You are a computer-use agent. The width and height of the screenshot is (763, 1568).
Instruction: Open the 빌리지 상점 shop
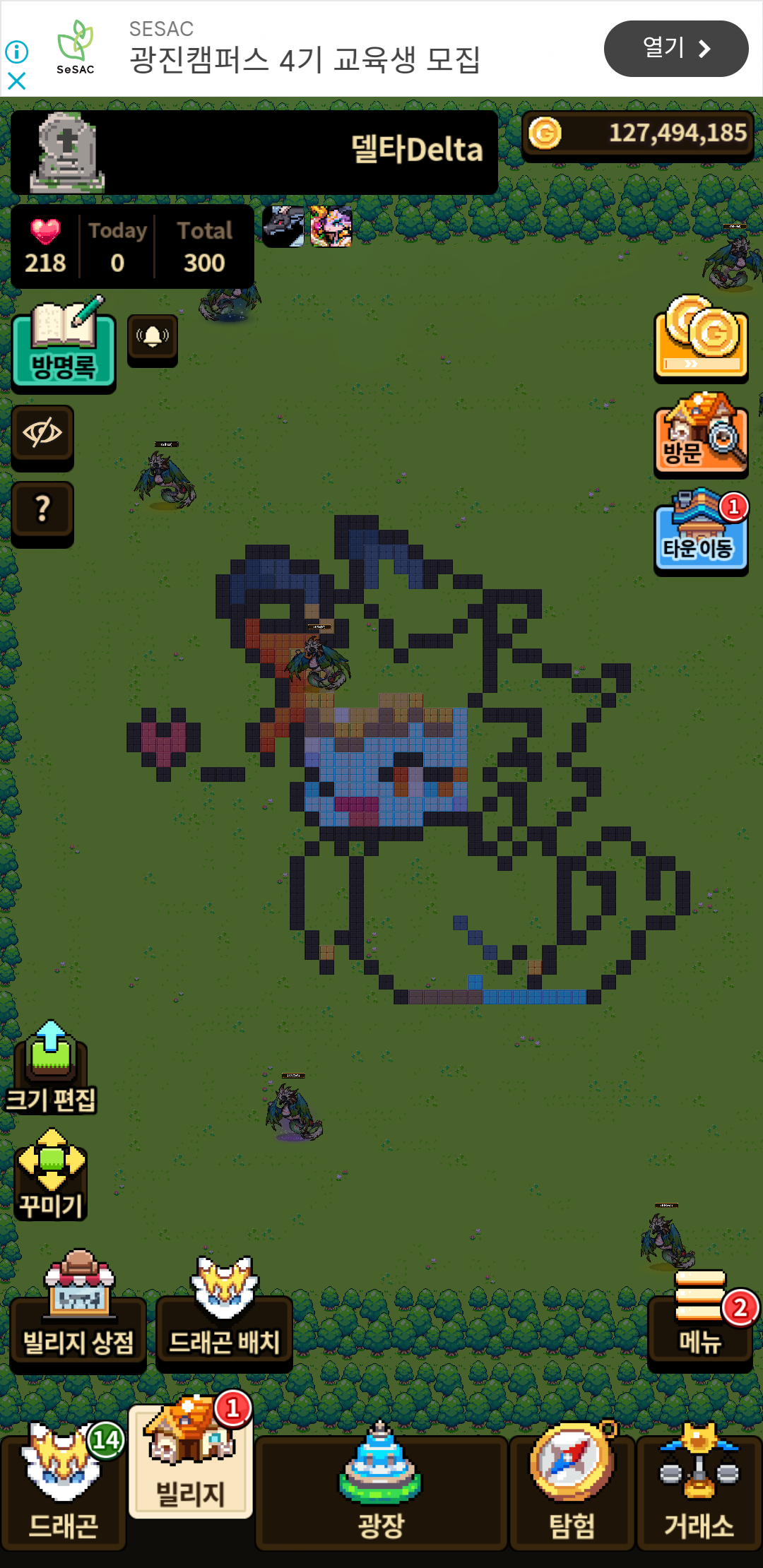click(78, 1313)
